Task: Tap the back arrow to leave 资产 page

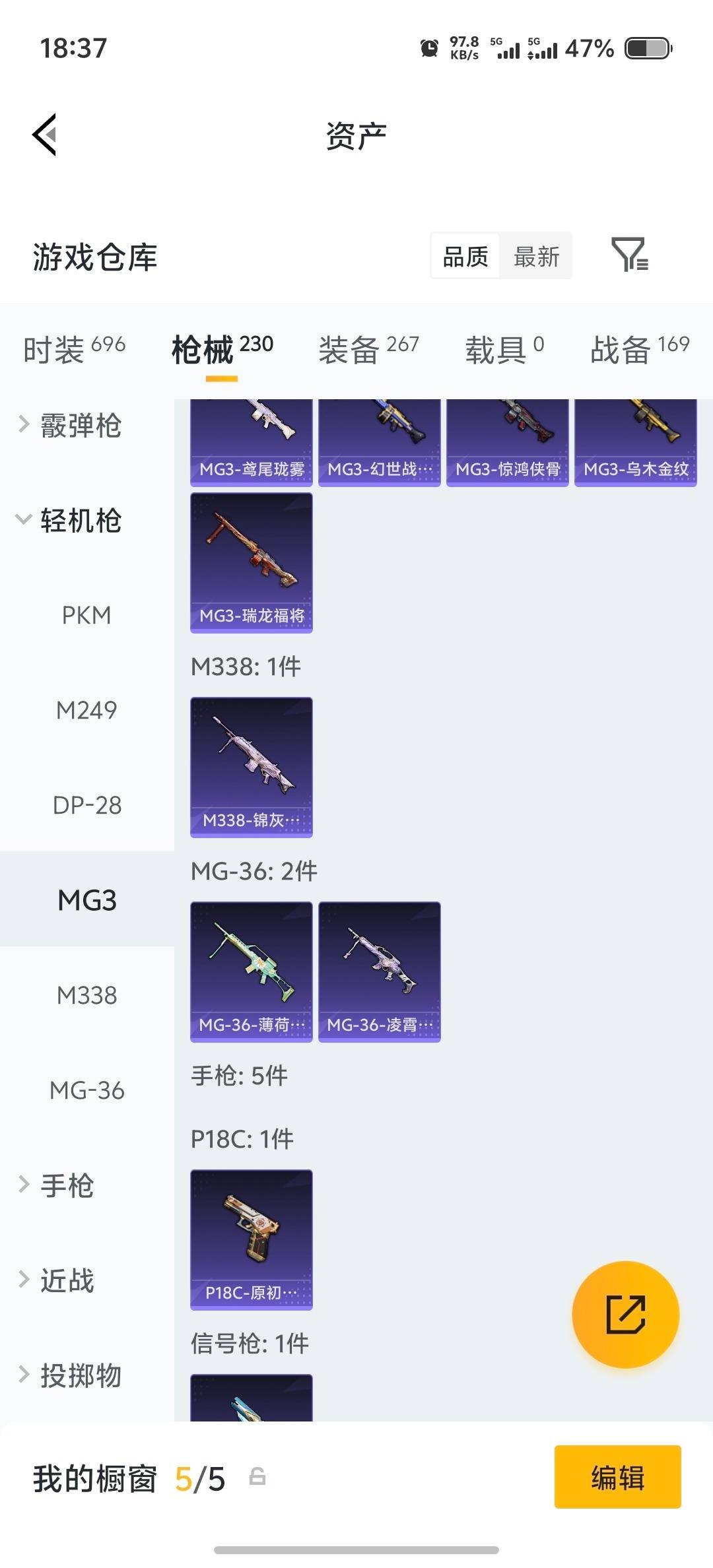Action: click(44, 135)
